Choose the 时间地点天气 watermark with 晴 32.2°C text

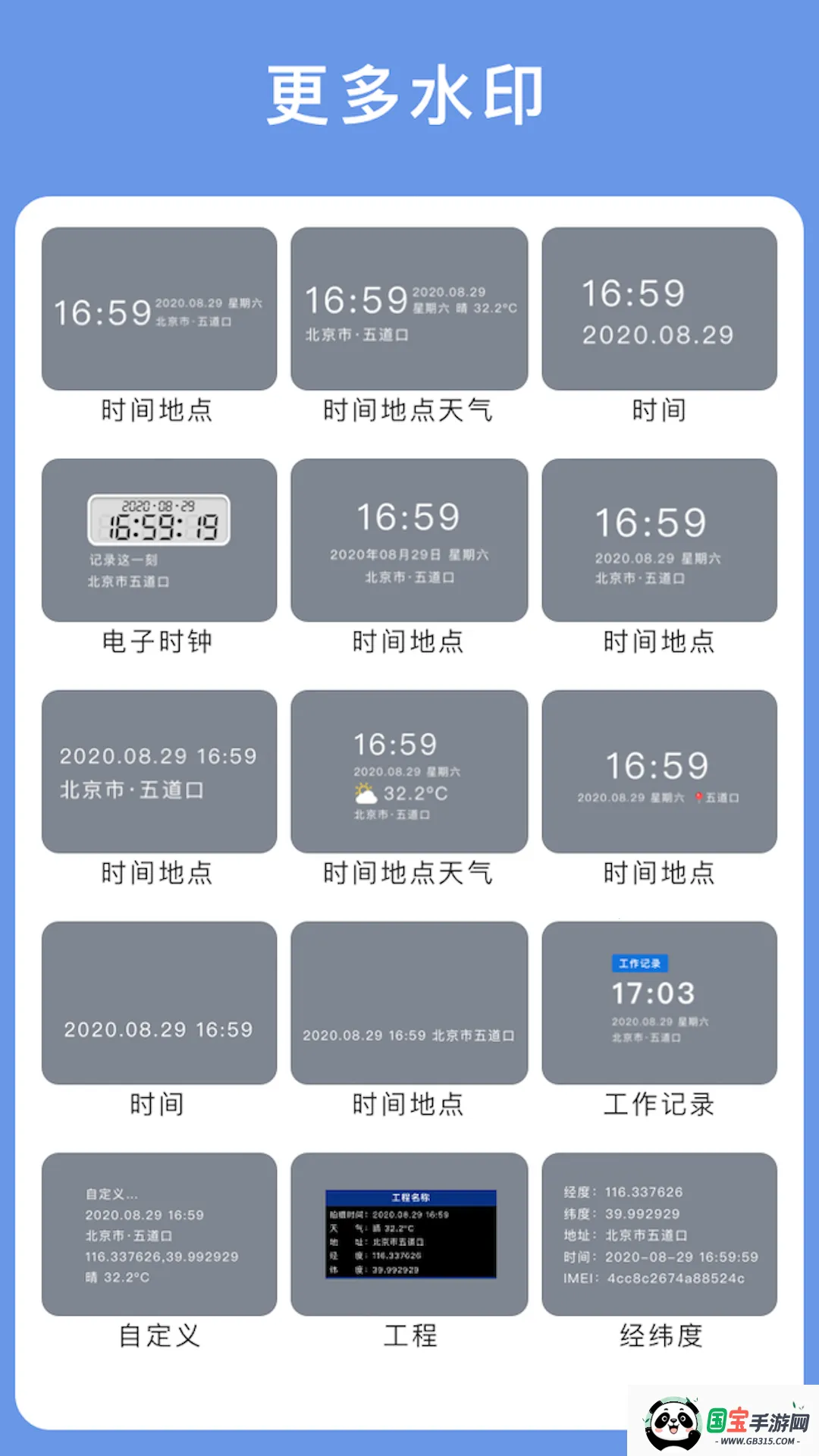point(409,307)
